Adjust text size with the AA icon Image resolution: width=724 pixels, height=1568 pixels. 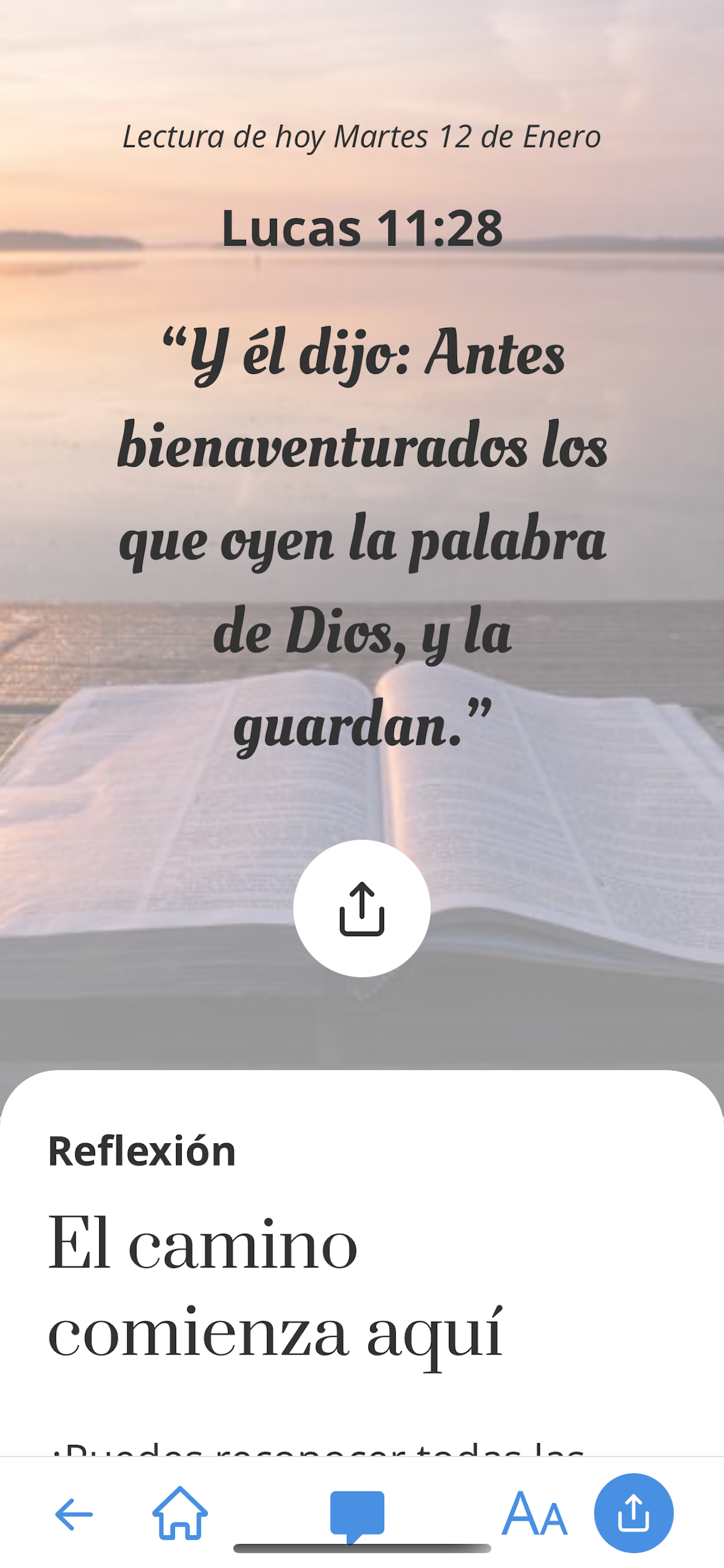534,1514
